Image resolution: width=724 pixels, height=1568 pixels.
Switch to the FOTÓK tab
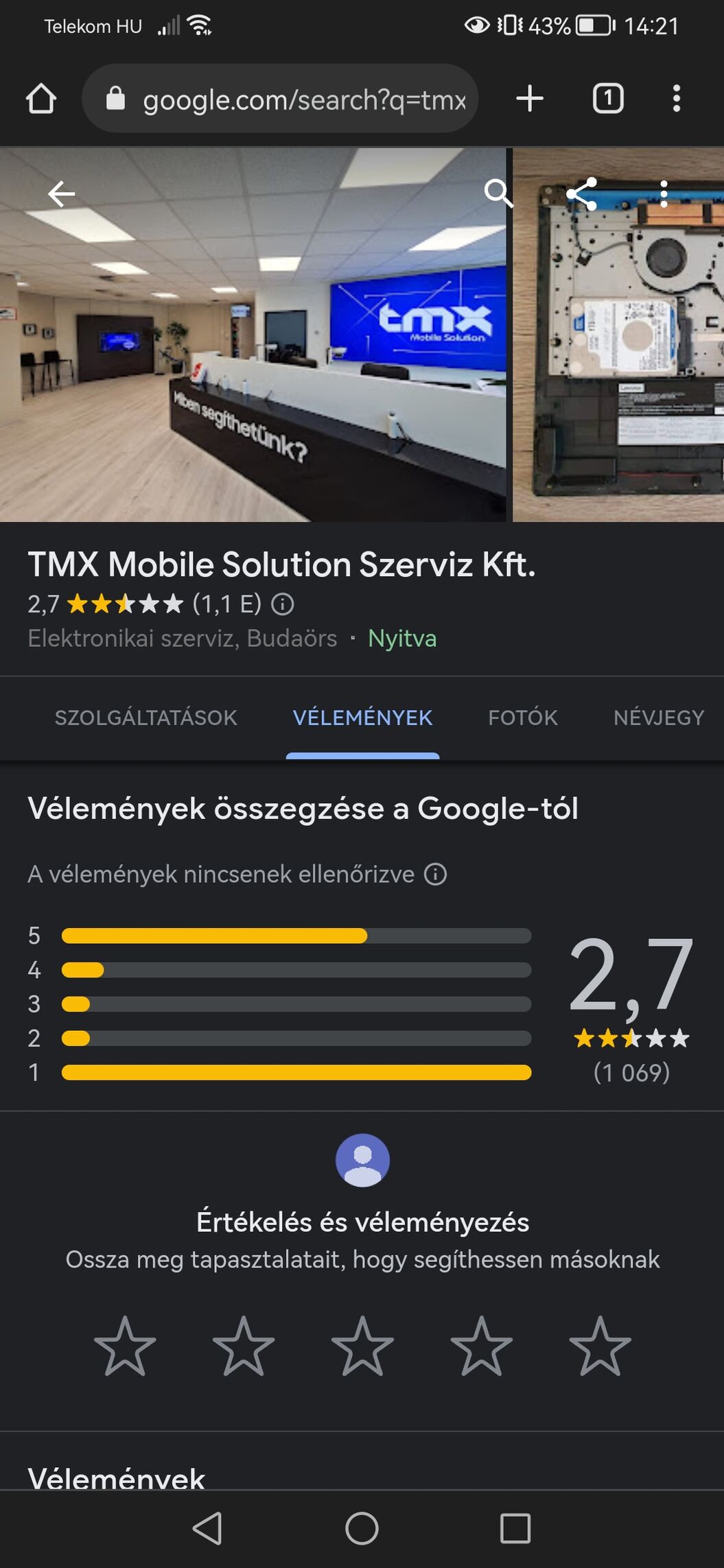(523, 717)
